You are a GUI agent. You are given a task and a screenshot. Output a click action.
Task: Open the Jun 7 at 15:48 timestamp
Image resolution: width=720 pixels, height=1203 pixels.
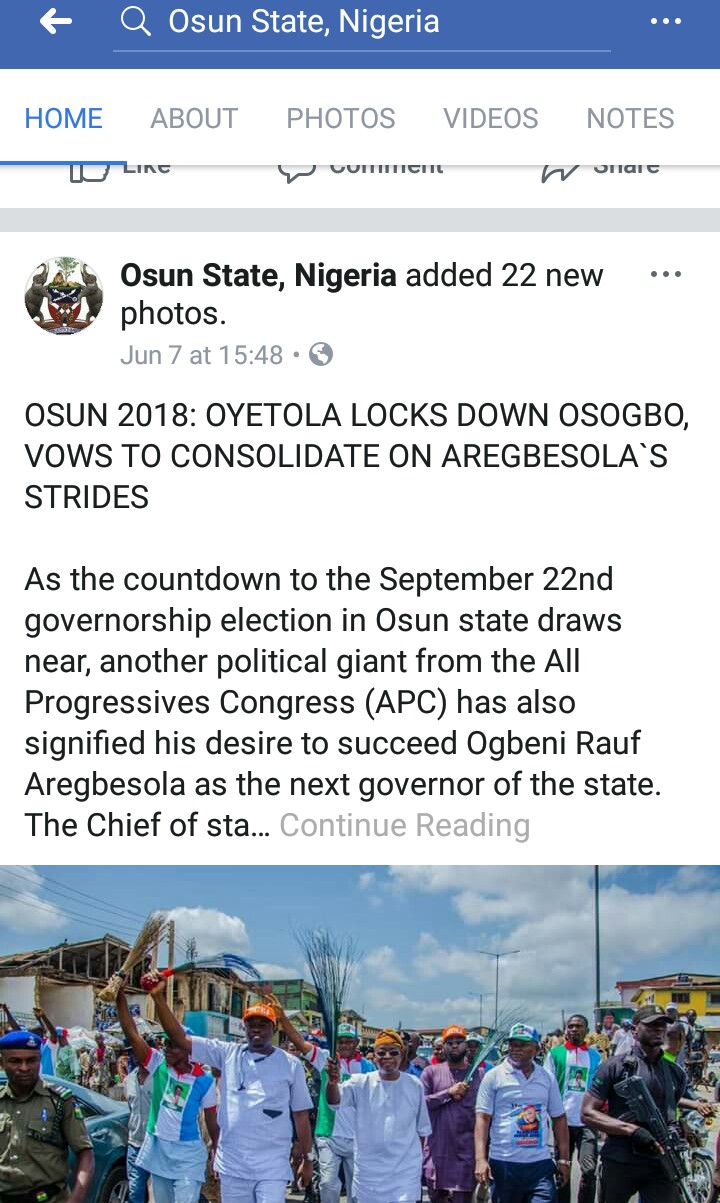pos(201,355)
